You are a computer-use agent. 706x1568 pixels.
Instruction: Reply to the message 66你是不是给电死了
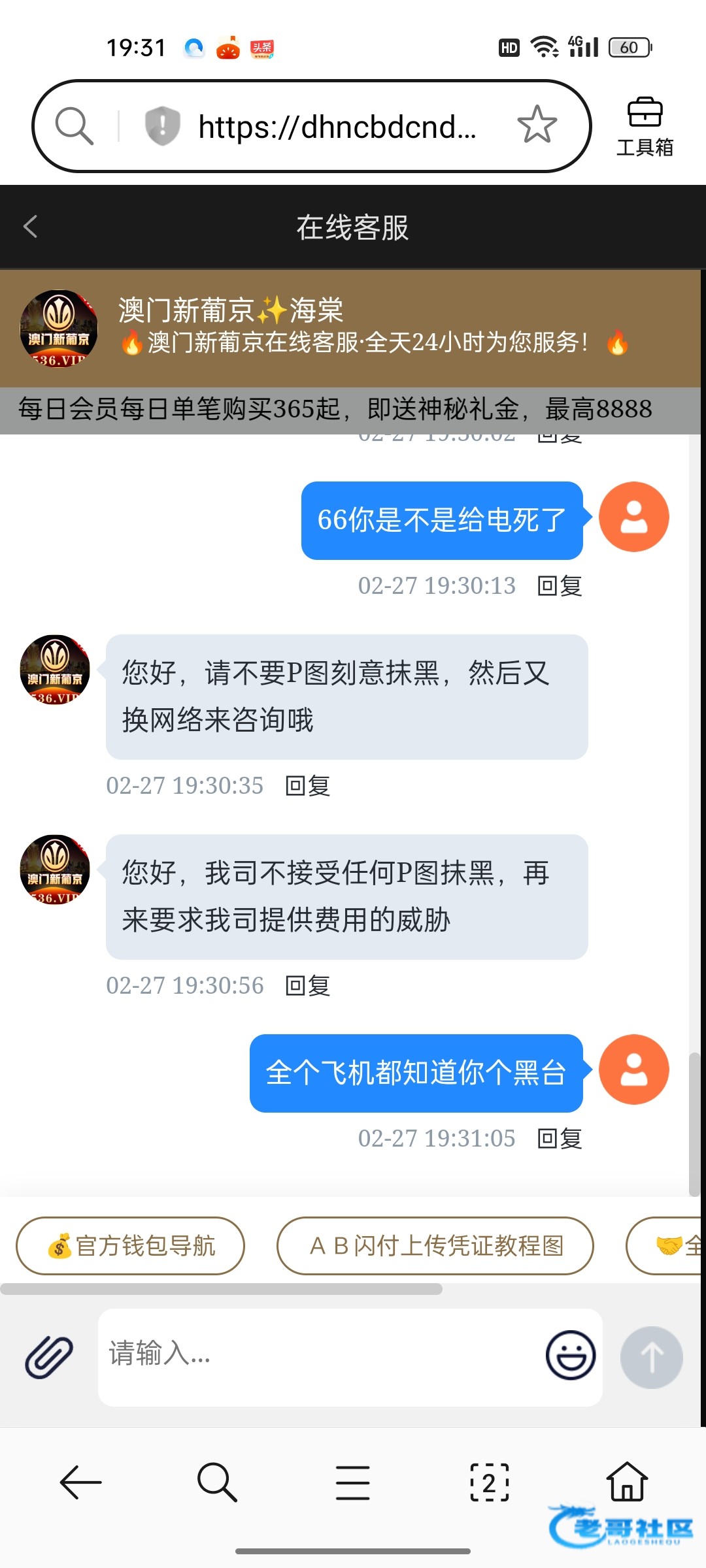click(560, 586)
